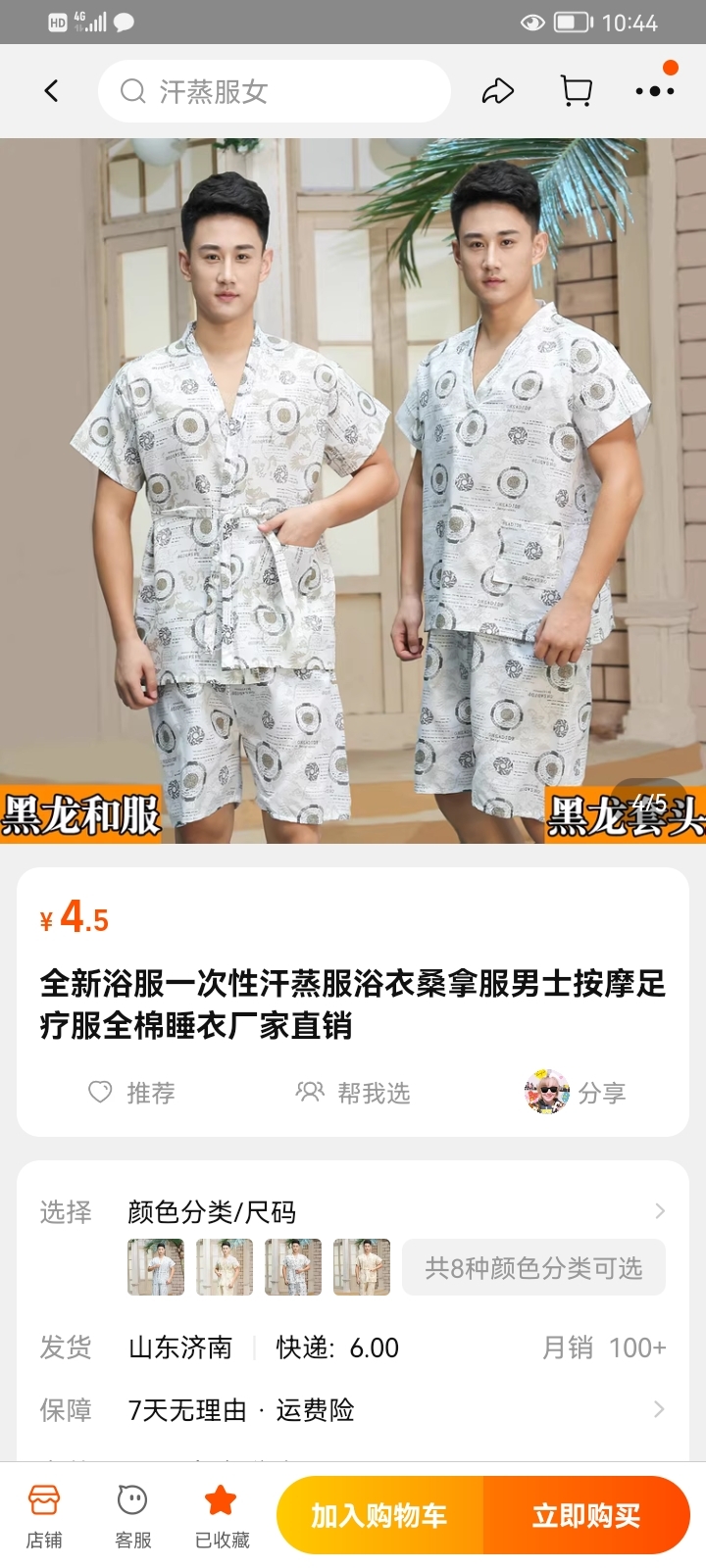This screenshot has width=706, height=1568.
Task: Open the main product image
Action: [353, 491]
